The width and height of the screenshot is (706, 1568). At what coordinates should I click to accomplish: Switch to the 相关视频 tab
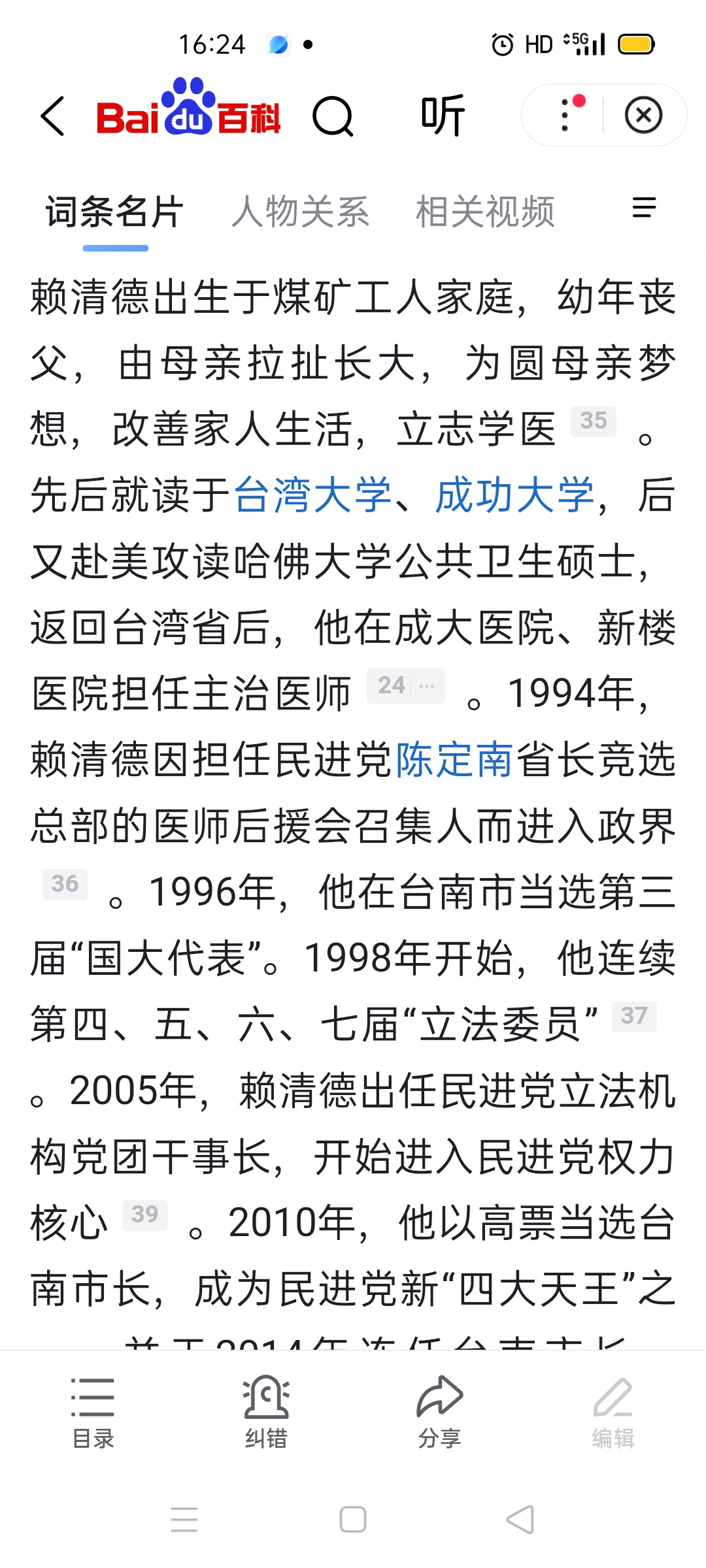tap(485, 212)
